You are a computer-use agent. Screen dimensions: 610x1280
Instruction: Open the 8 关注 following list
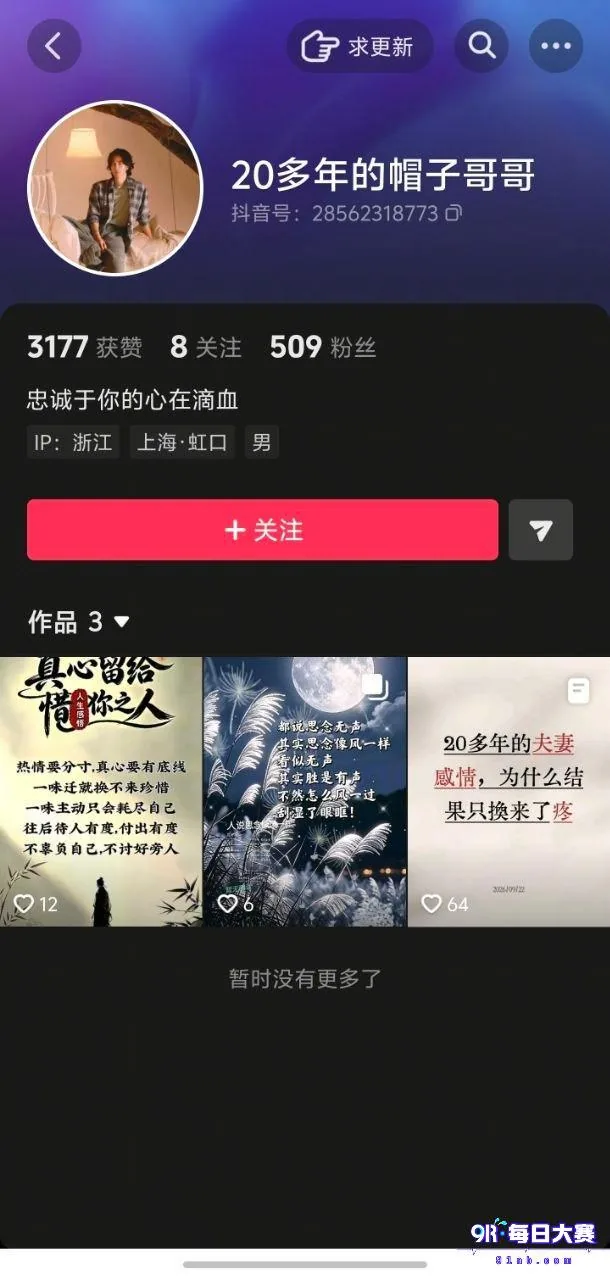click(206, 347)
